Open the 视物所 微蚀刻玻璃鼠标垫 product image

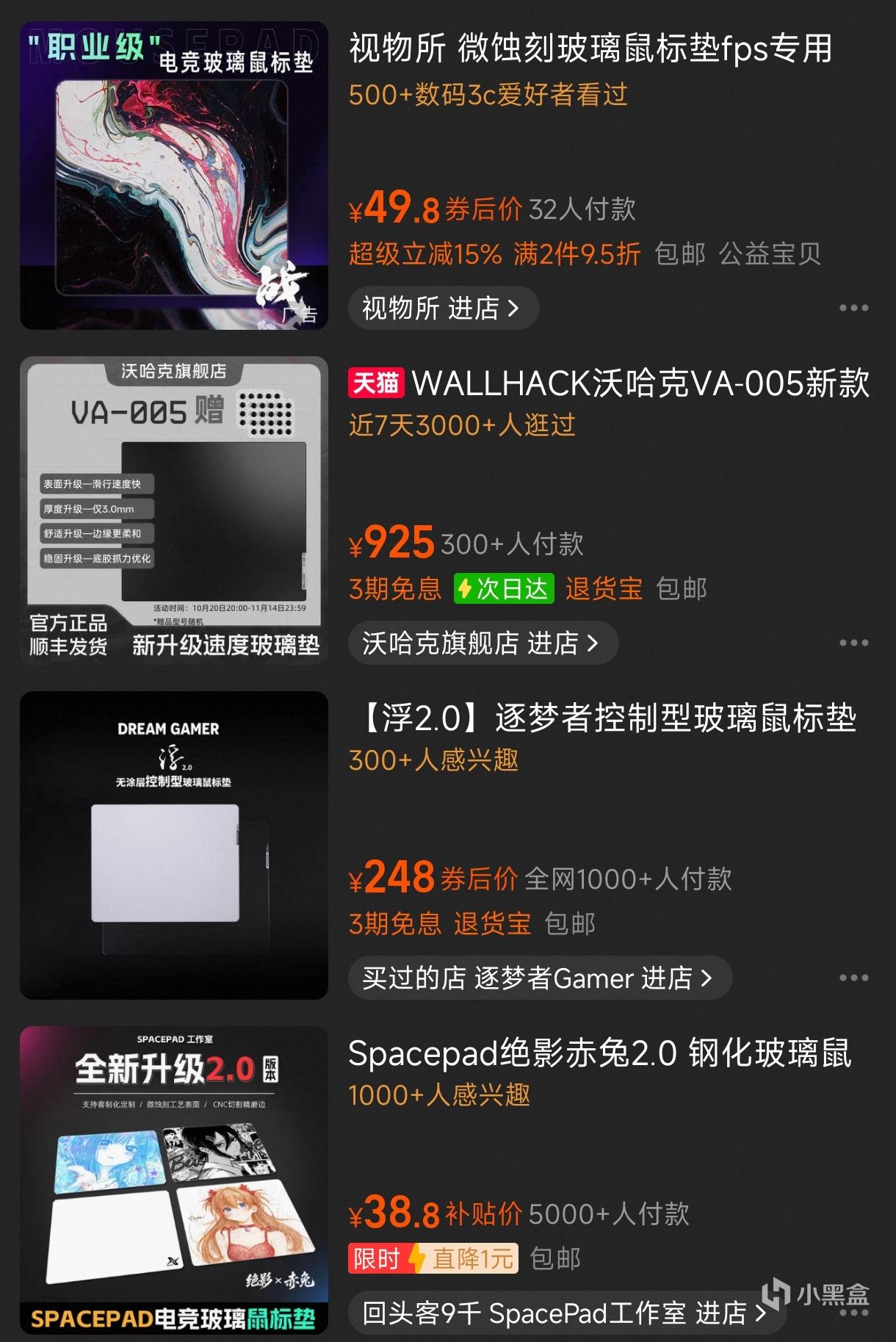pyautogui.click(x=173, y=175)
